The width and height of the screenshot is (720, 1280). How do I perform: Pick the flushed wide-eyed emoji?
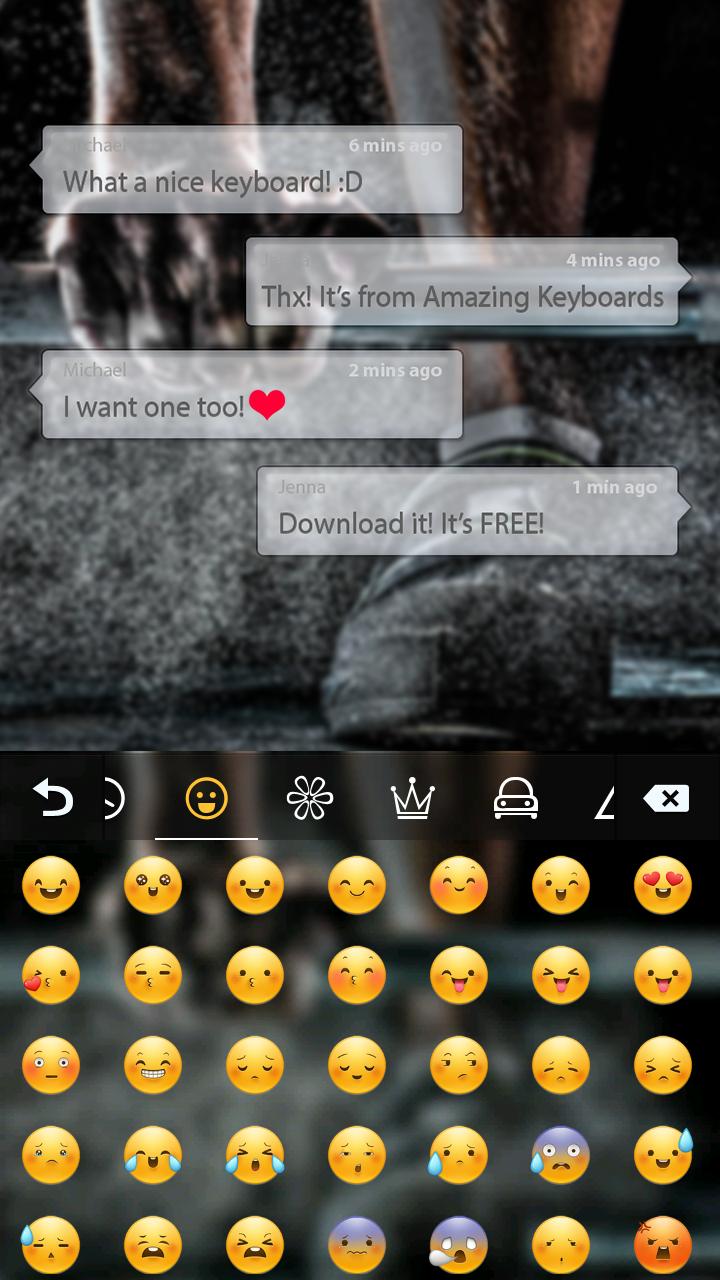pos(50,1066)
